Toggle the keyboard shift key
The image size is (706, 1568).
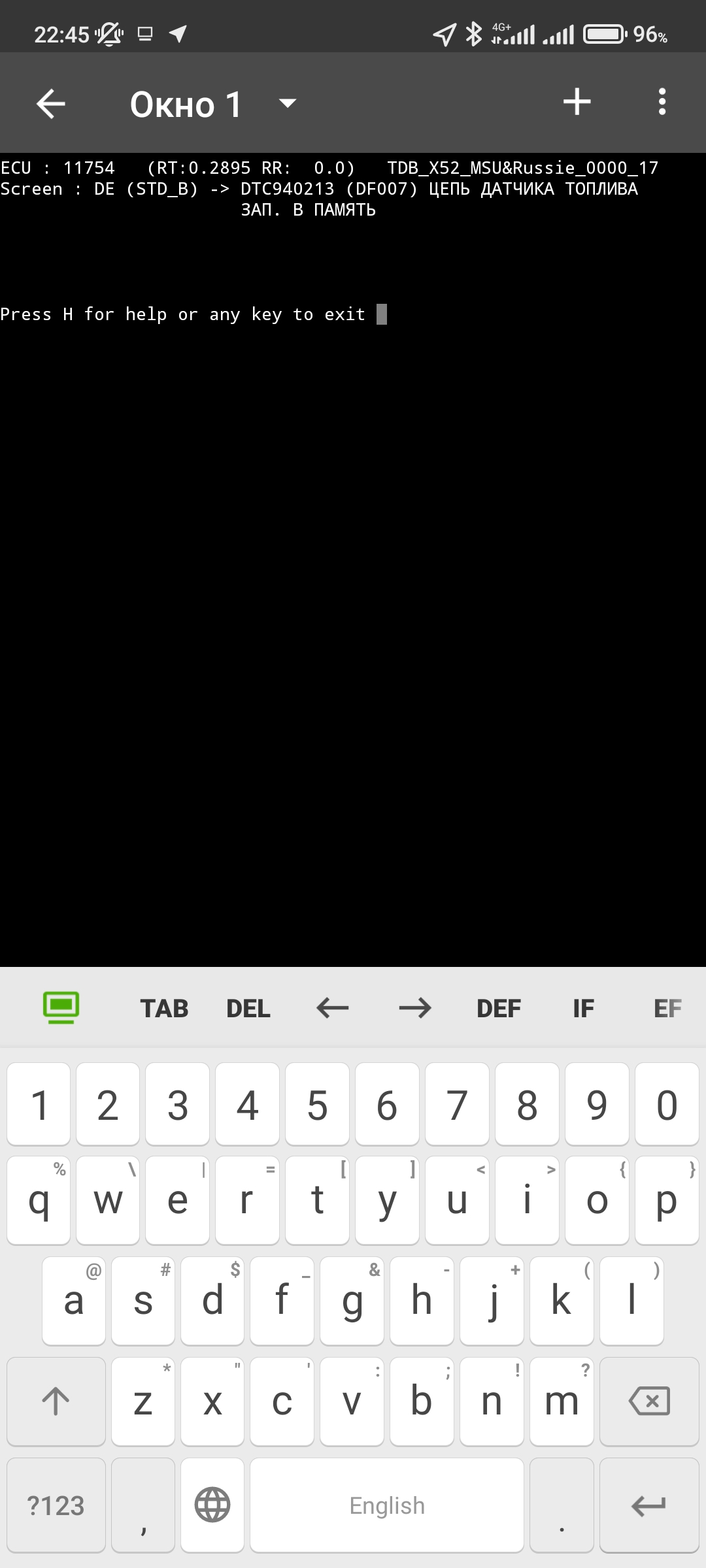(56, 1401)
